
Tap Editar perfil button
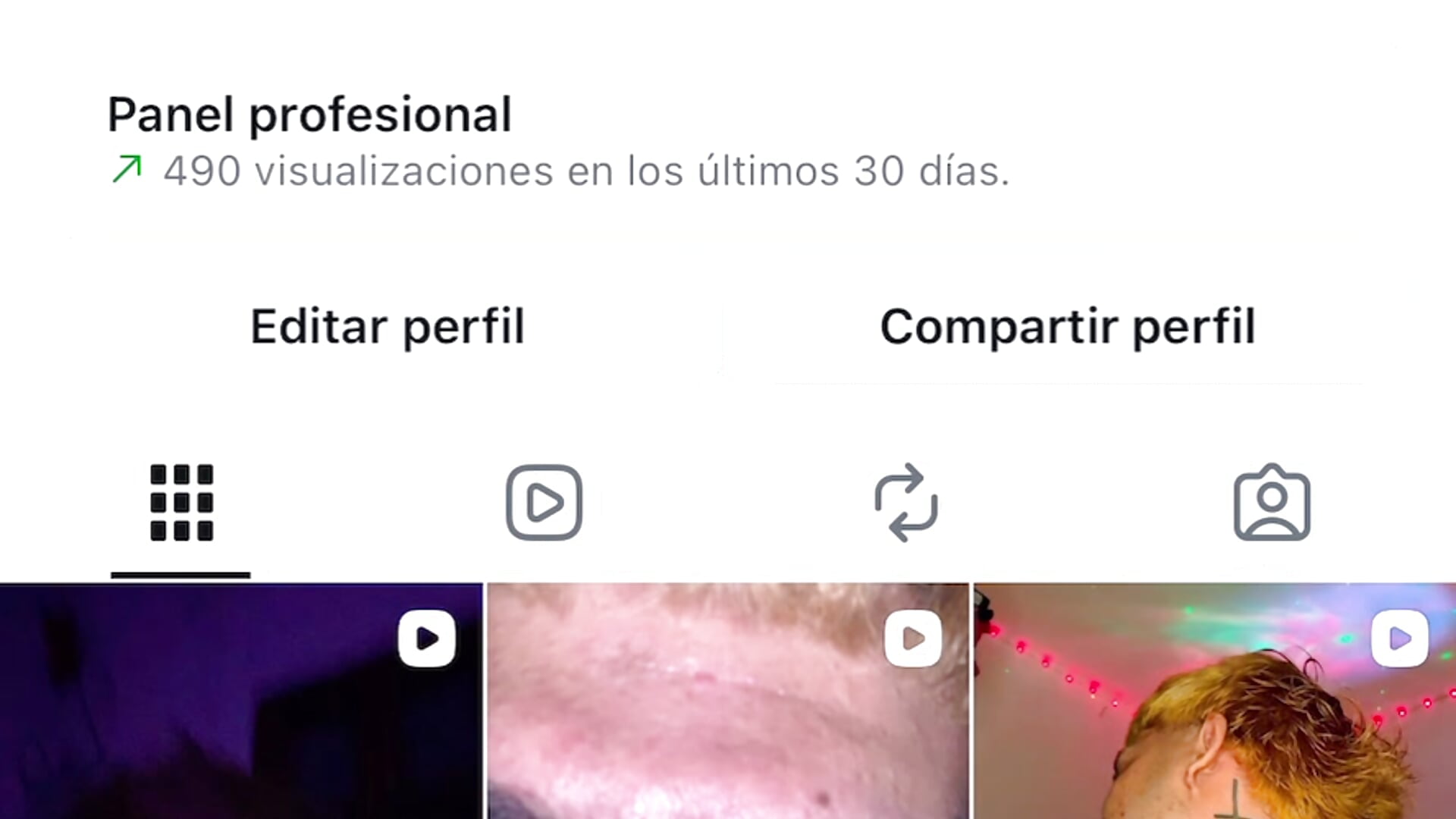click(388, 327)
